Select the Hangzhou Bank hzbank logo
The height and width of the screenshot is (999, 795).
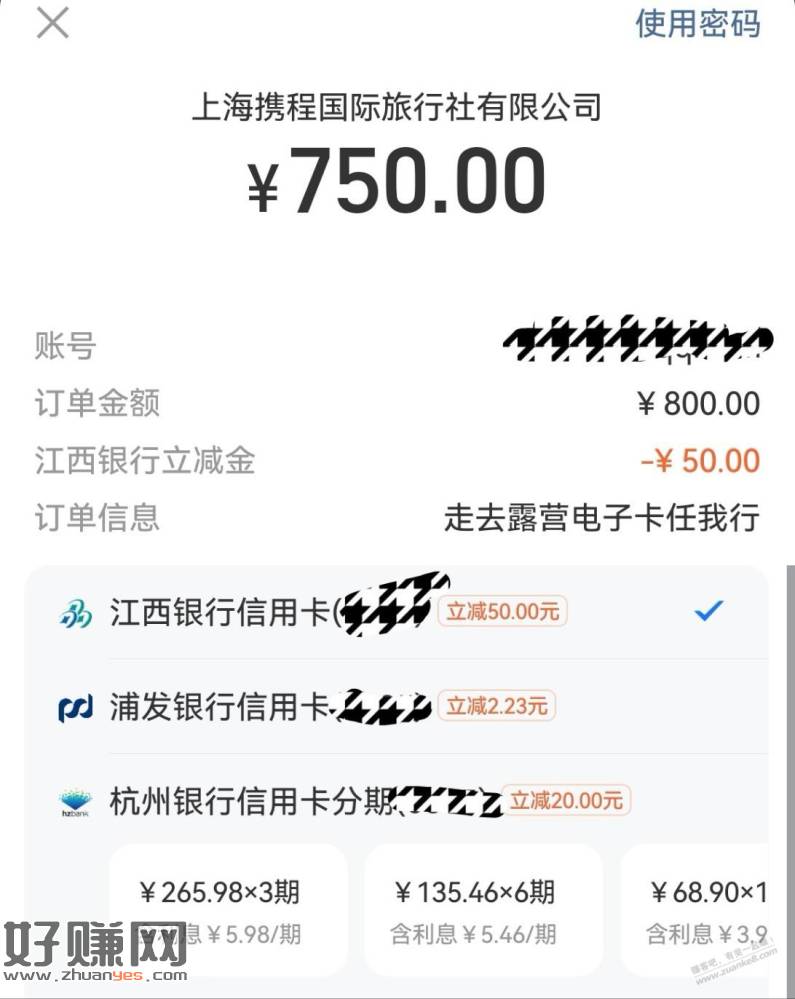[x=75, y=801]
